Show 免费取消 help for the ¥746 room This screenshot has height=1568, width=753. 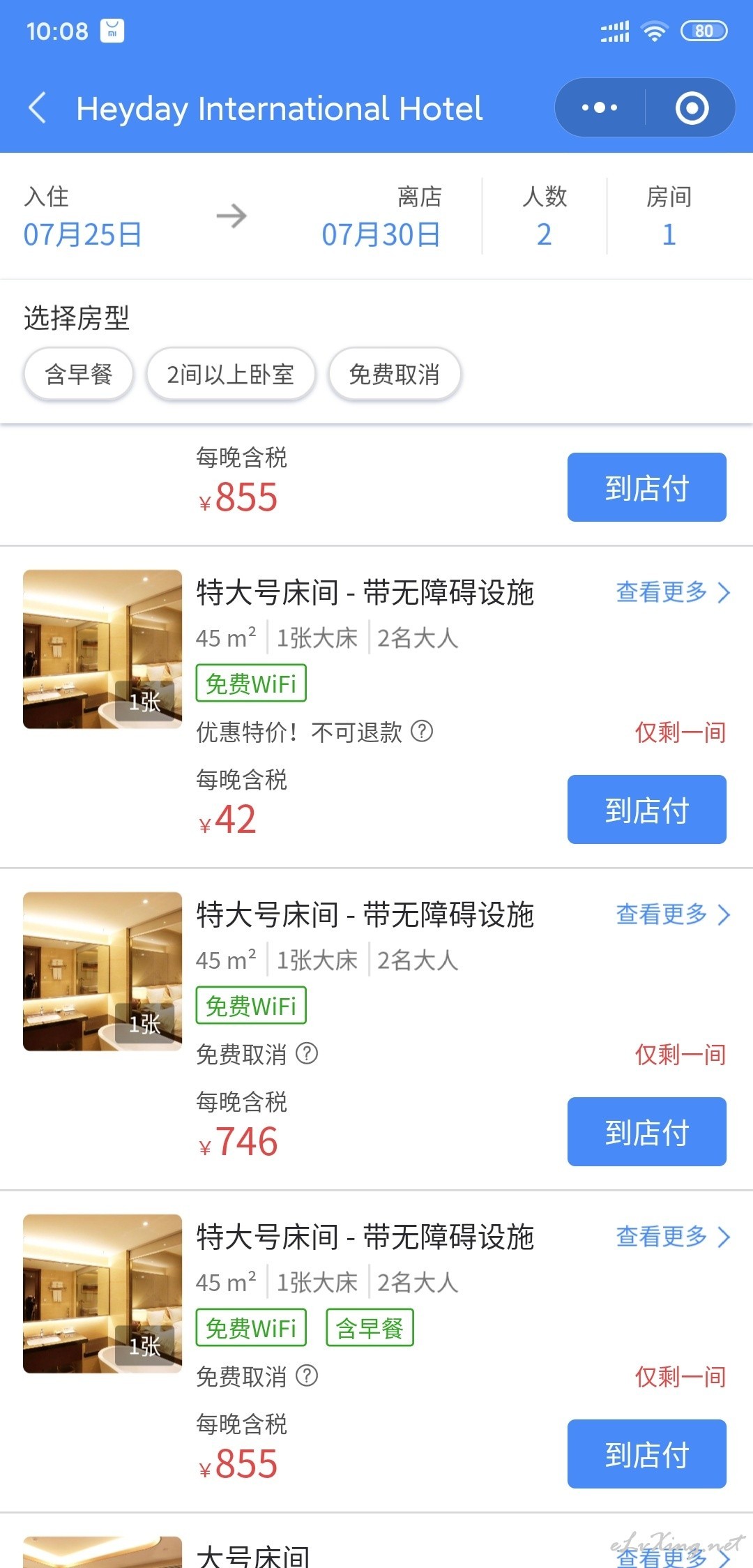307,1054
